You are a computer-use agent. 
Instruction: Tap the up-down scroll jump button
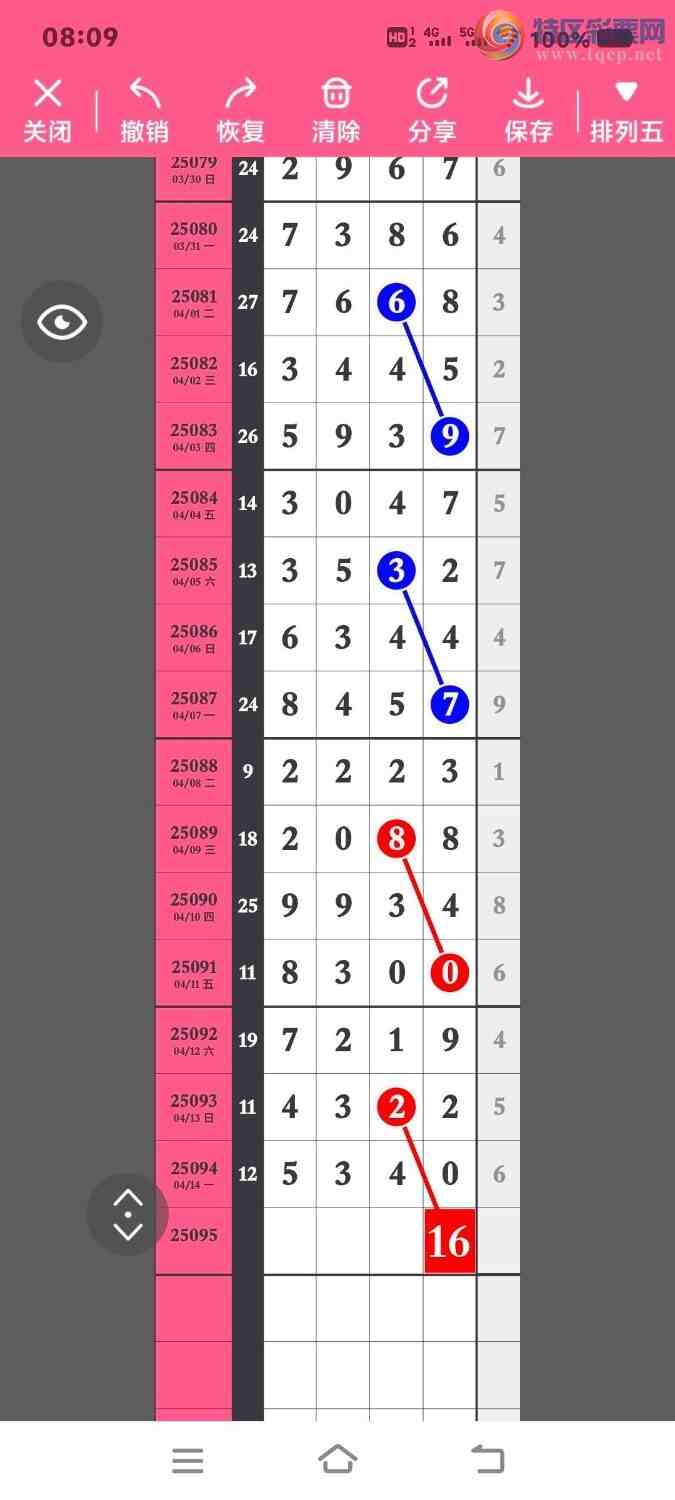click(x=128, y=1214)
